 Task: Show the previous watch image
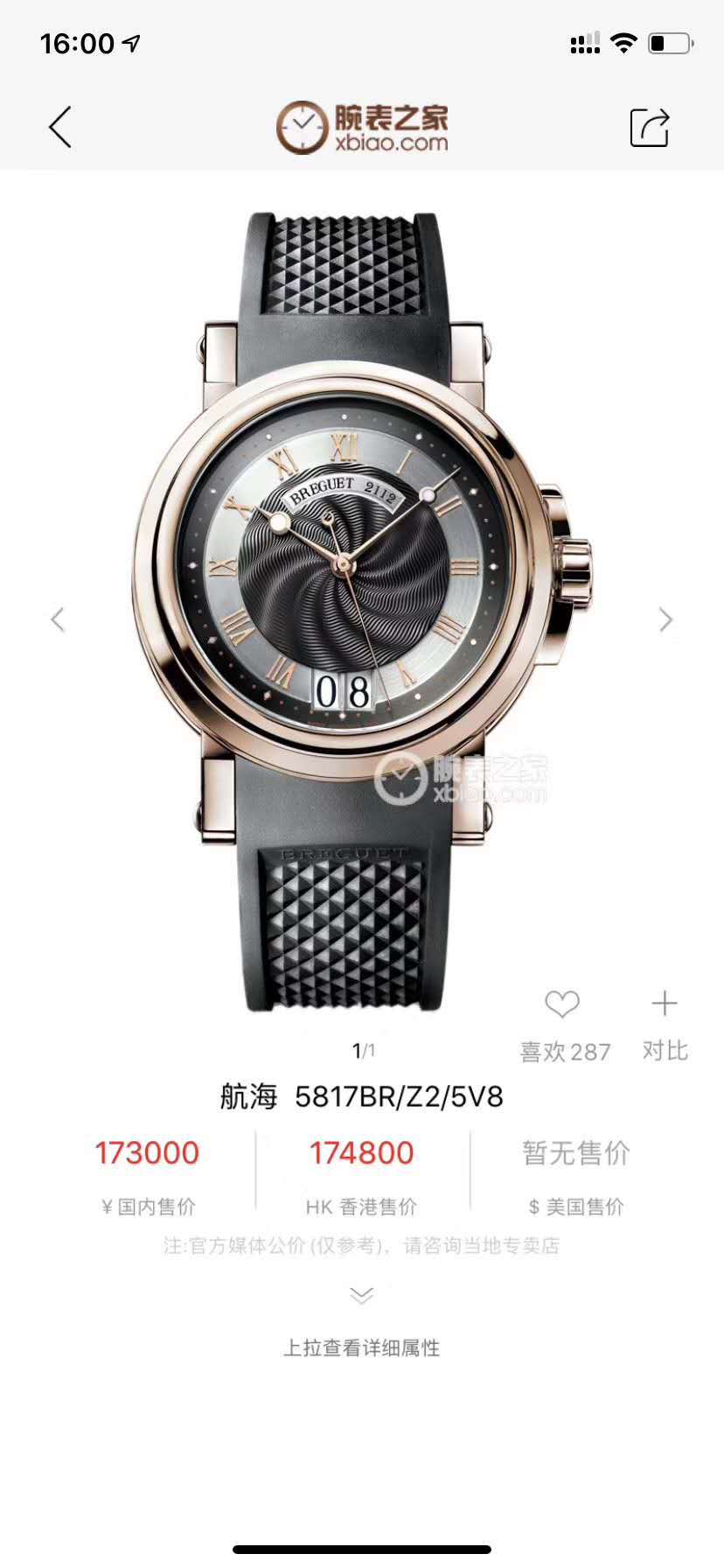pyautogui.click(x=58, y=619)
